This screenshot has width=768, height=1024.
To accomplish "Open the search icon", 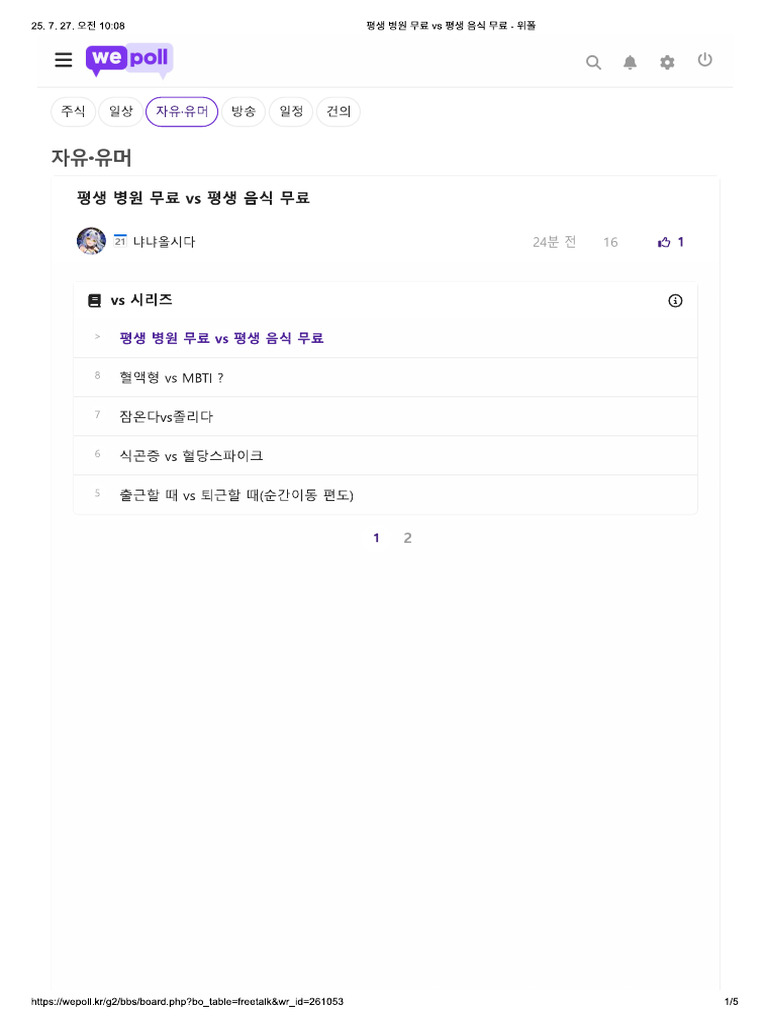I will (593, 63).
